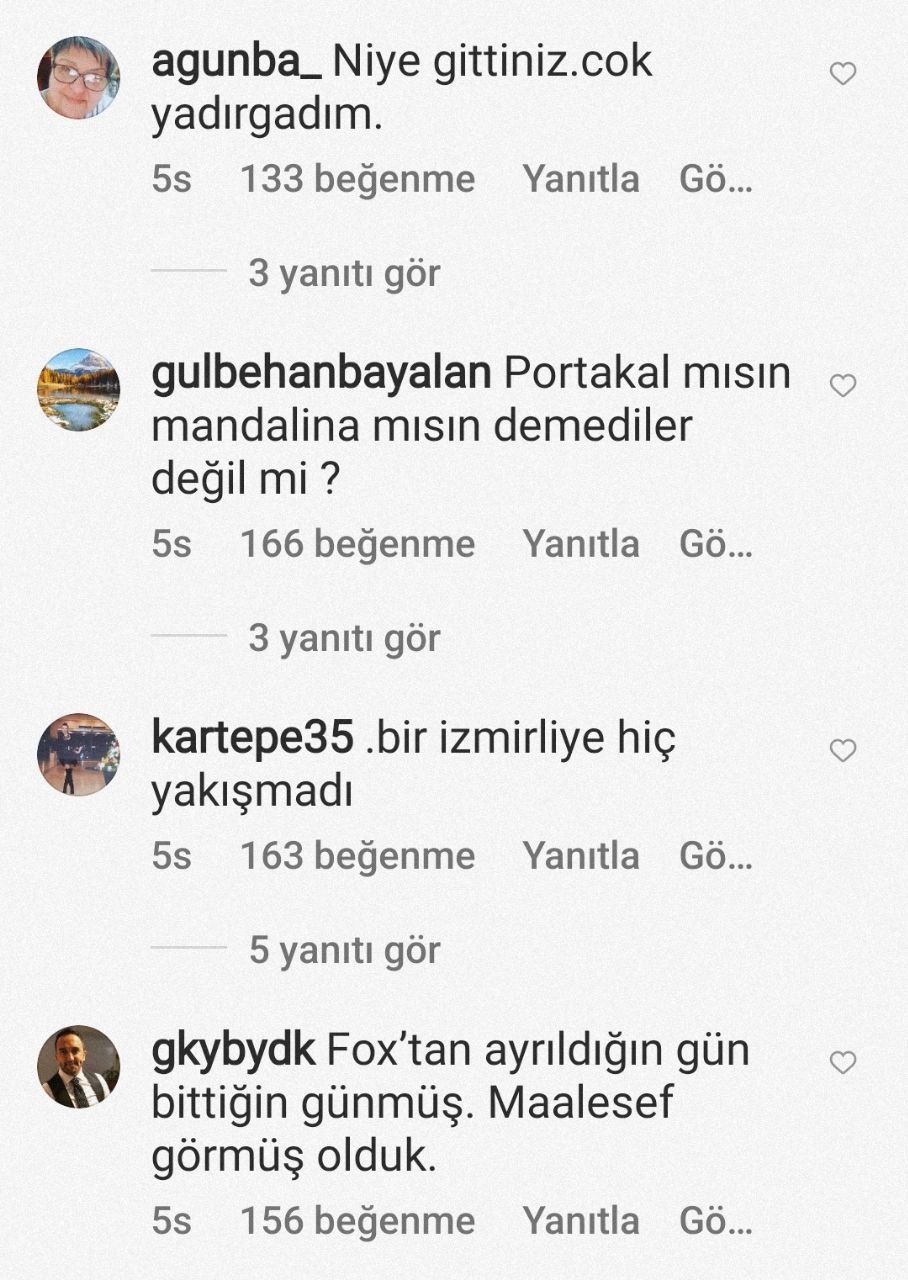Like gkybydk's comment about Fox

tap(843, 1063)
